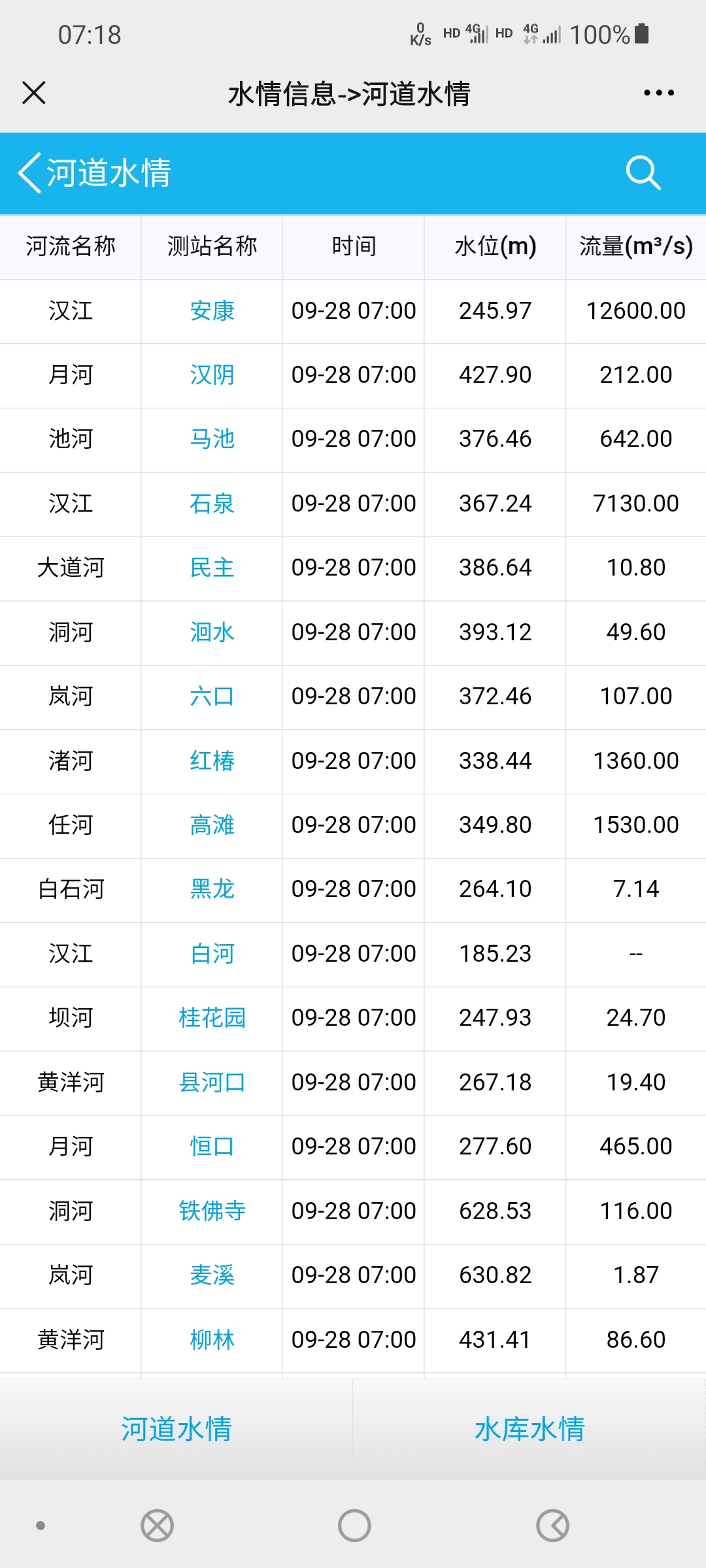The width and height of the screenshot is (706, 1568).
Task: Tap the system home button
Action: tap(354, 1526)
